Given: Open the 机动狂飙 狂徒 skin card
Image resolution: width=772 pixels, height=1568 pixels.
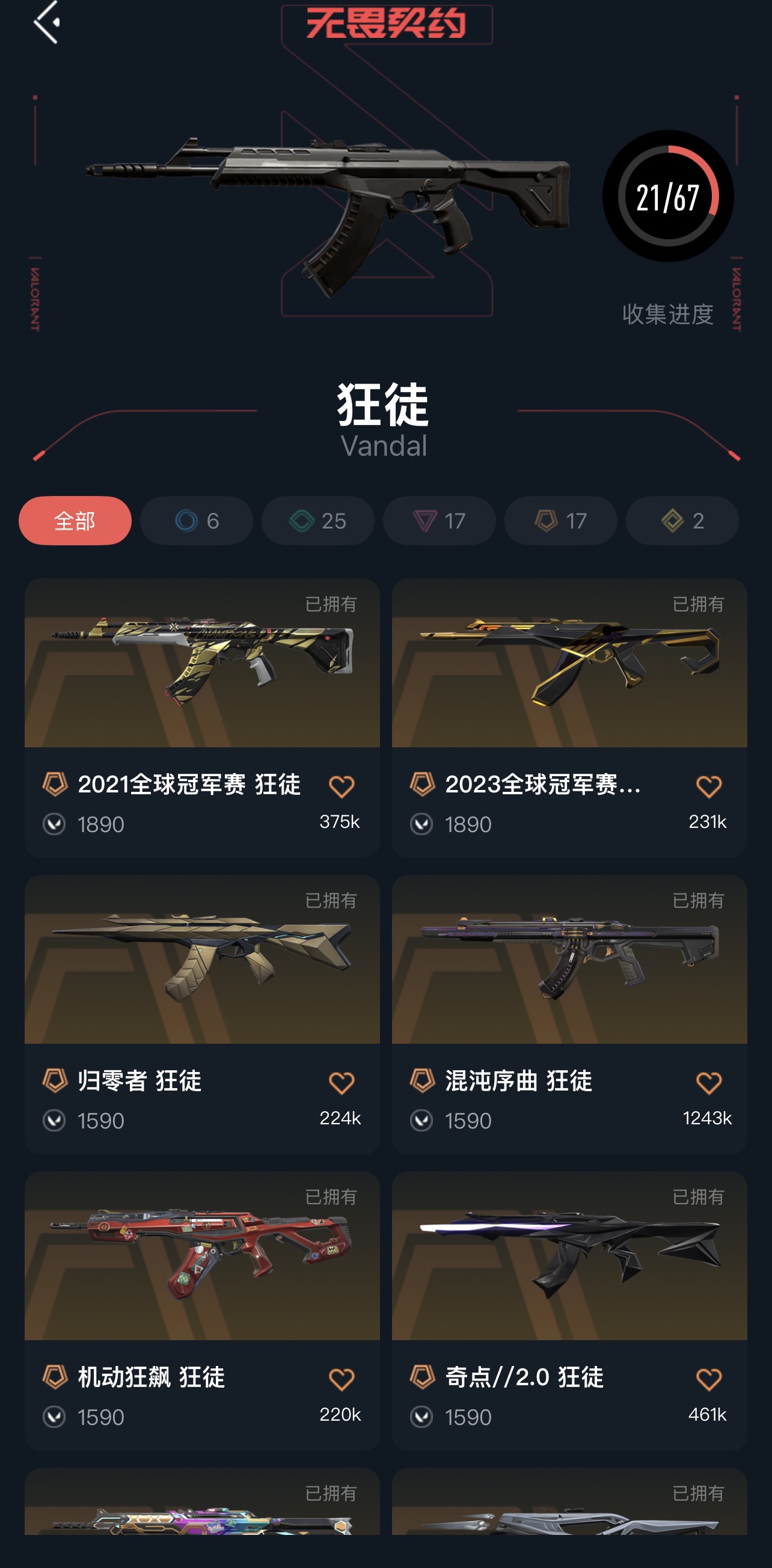Looking at the screenshot, I should coord(201,1257).
